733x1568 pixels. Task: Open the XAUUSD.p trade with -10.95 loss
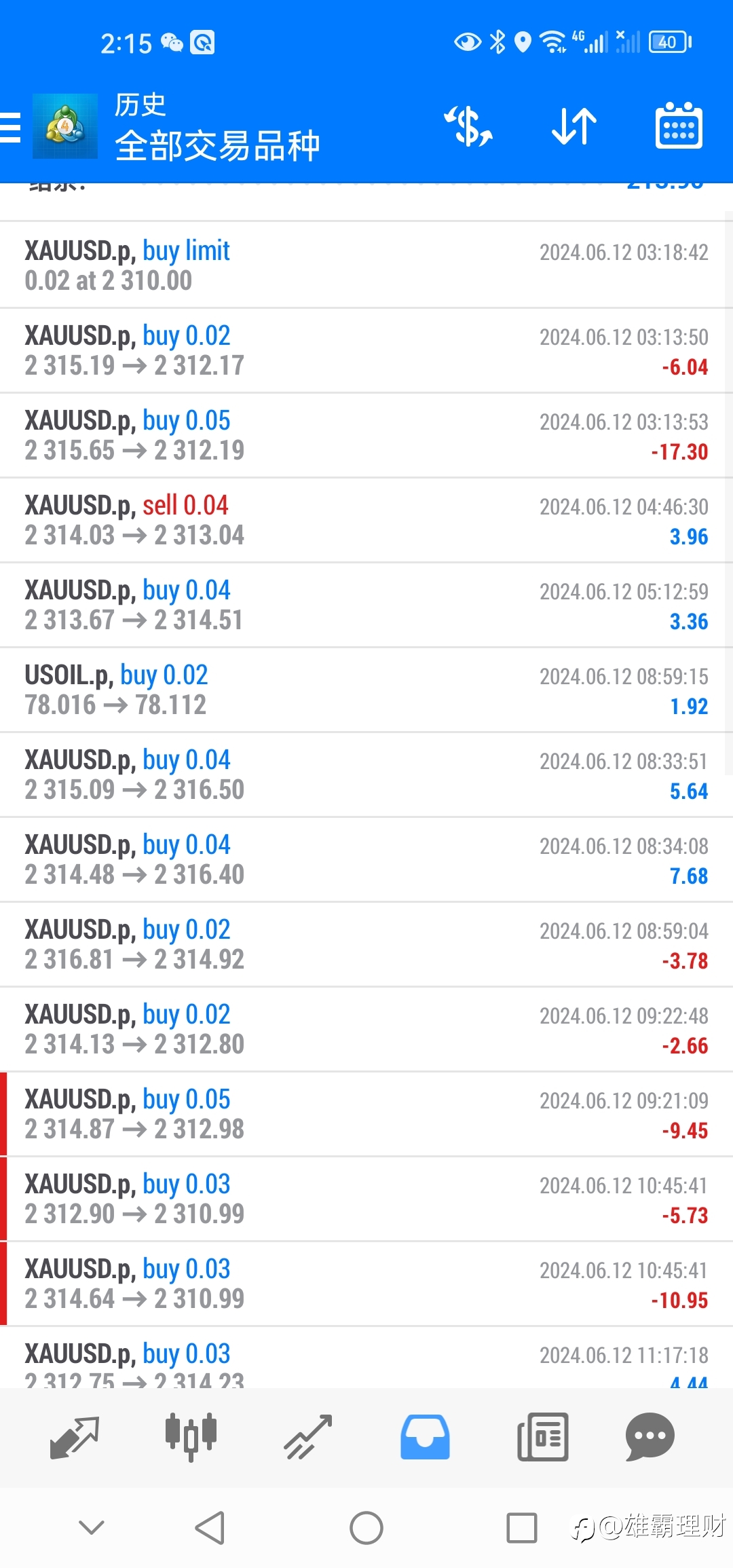pos(366,1284)
